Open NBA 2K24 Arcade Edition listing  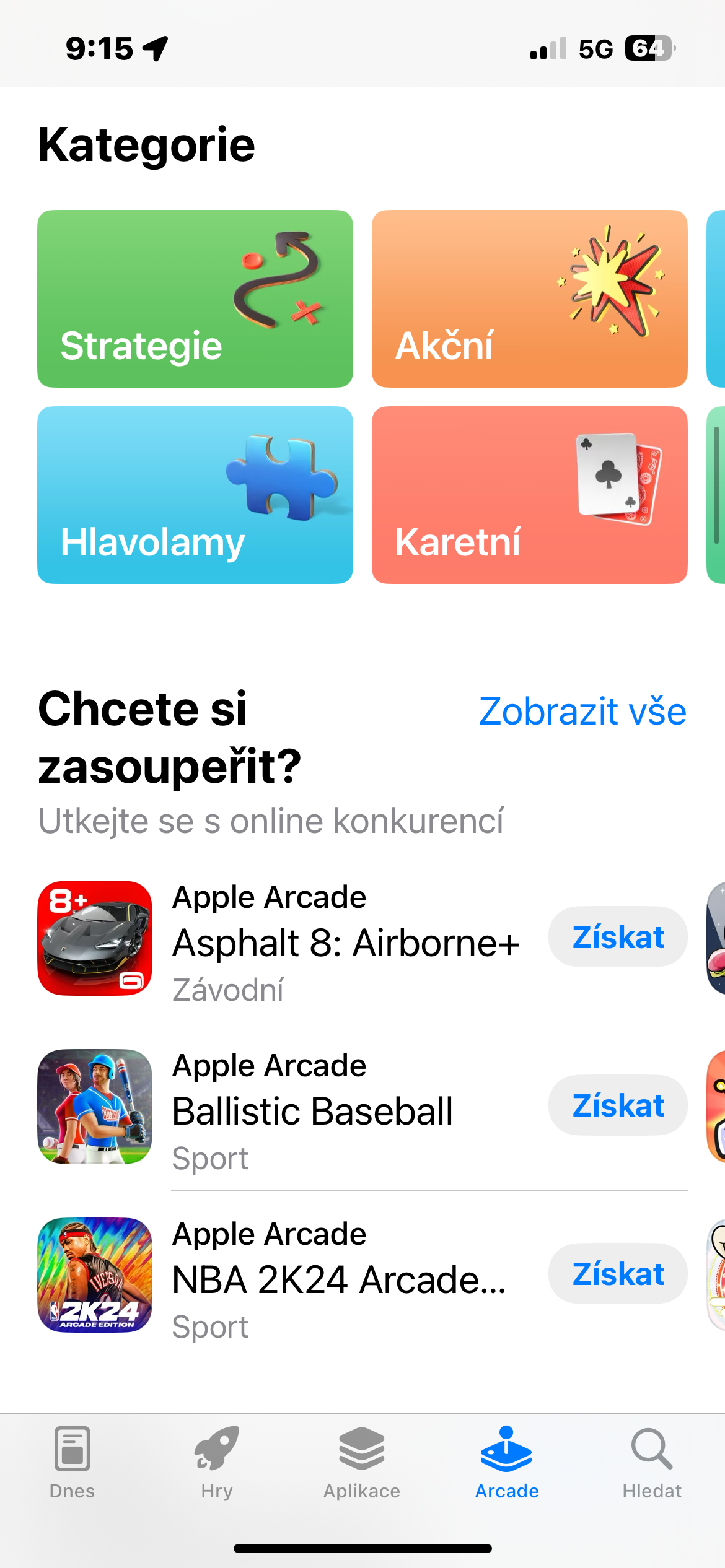click(338, 1279)
